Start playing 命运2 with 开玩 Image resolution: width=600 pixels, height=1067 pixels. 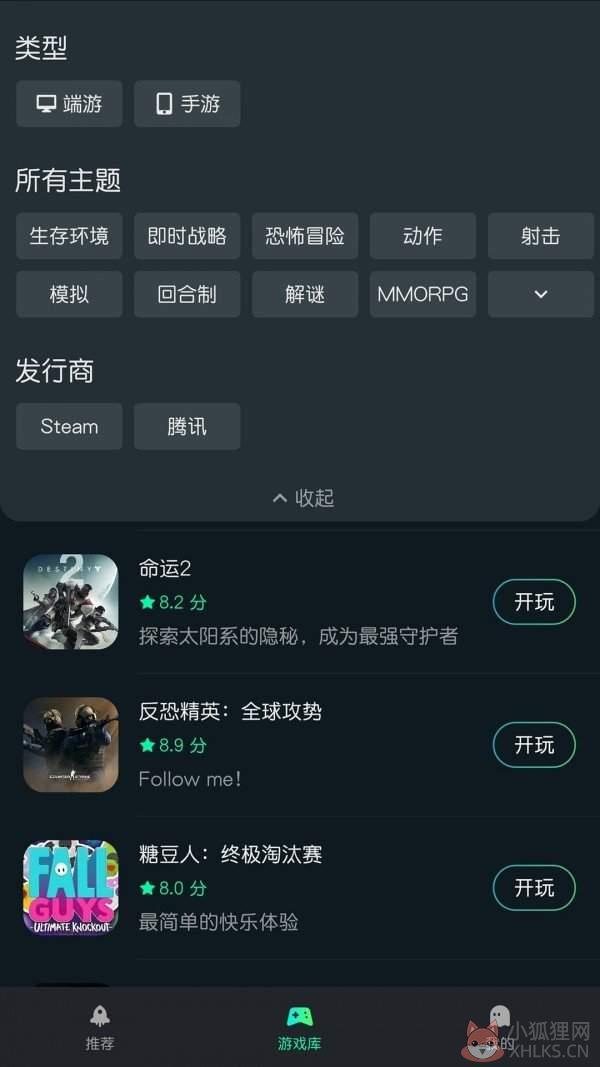click(x=534, y=602)
